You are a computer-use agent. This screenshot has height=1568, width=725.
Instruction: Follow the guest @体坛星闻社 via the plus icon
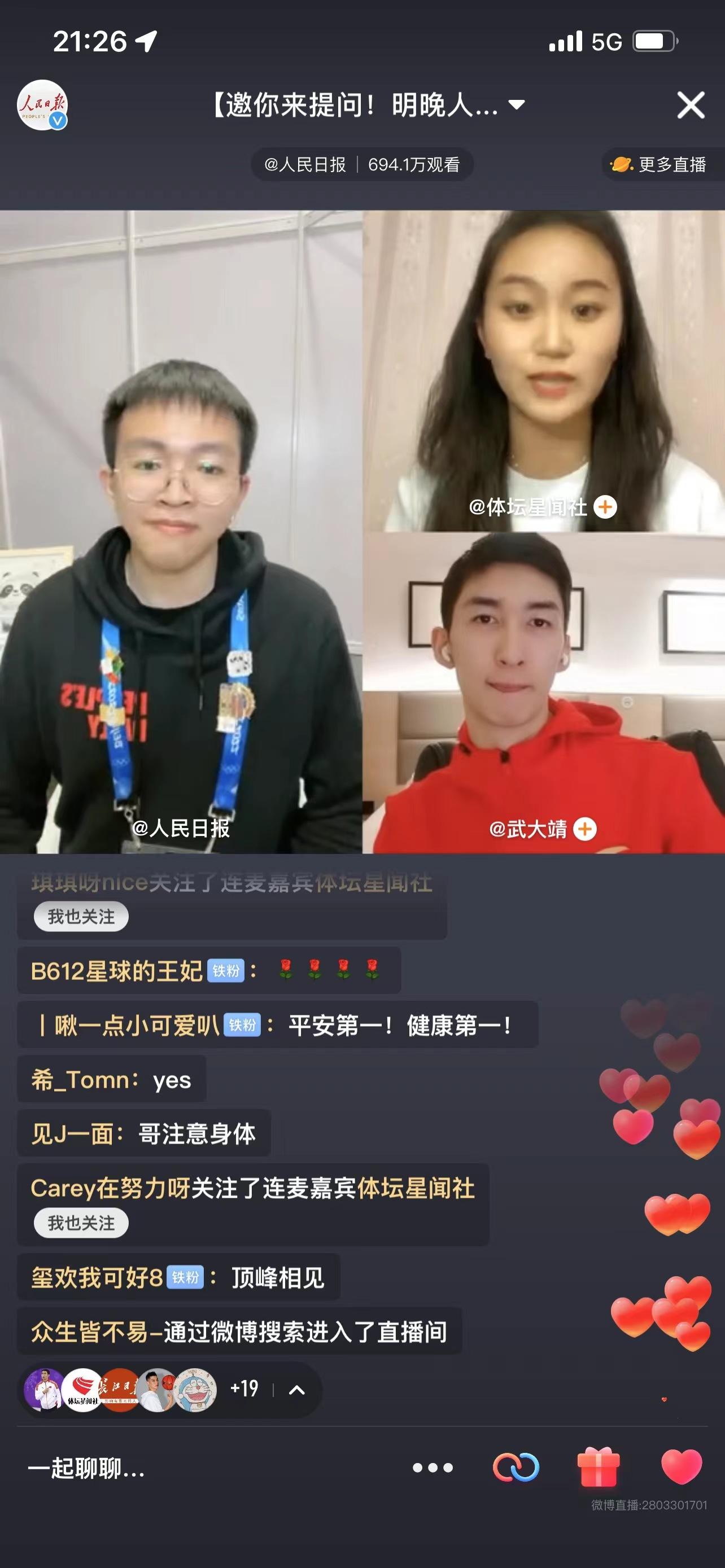(605, 507)
